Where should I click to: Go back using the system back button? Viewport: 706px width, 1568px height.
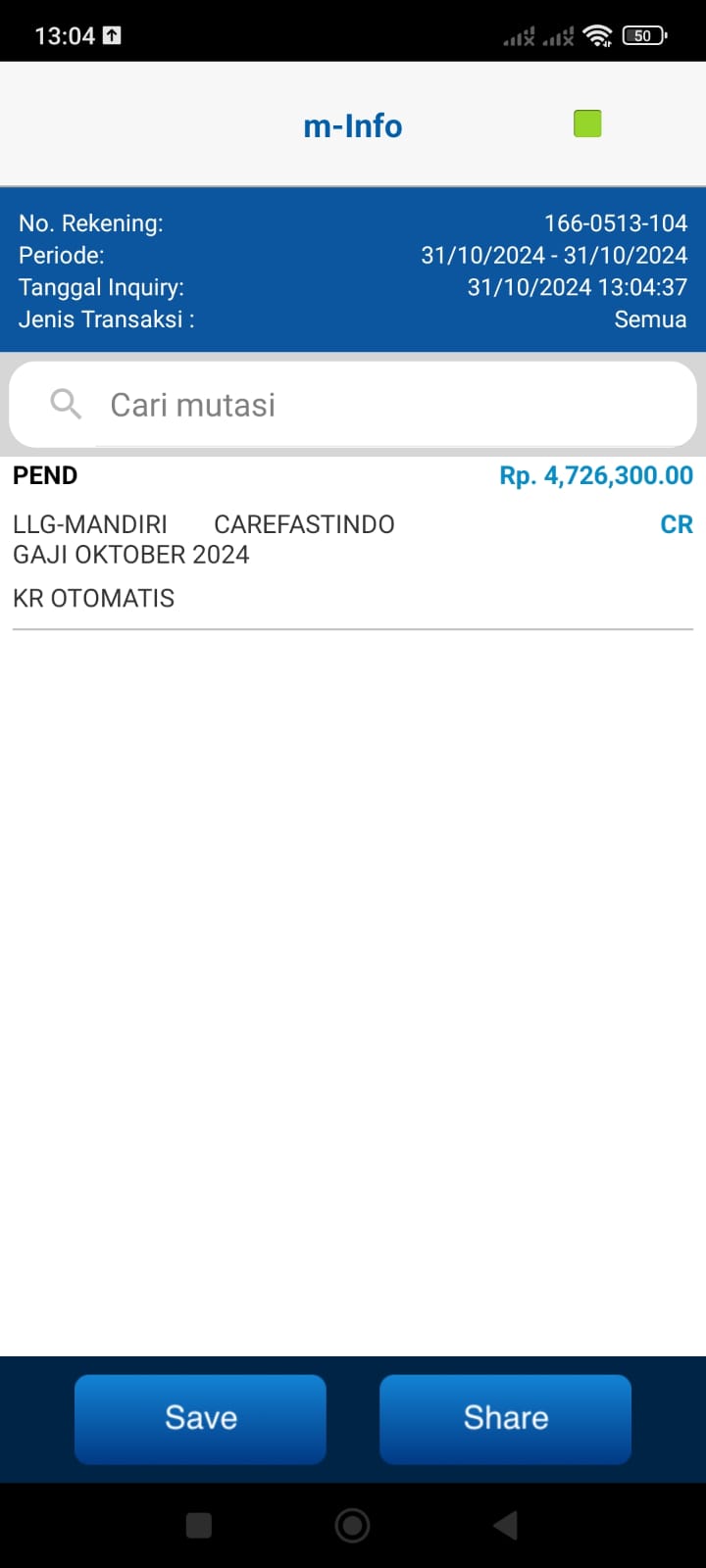[x=505, y=1525]
